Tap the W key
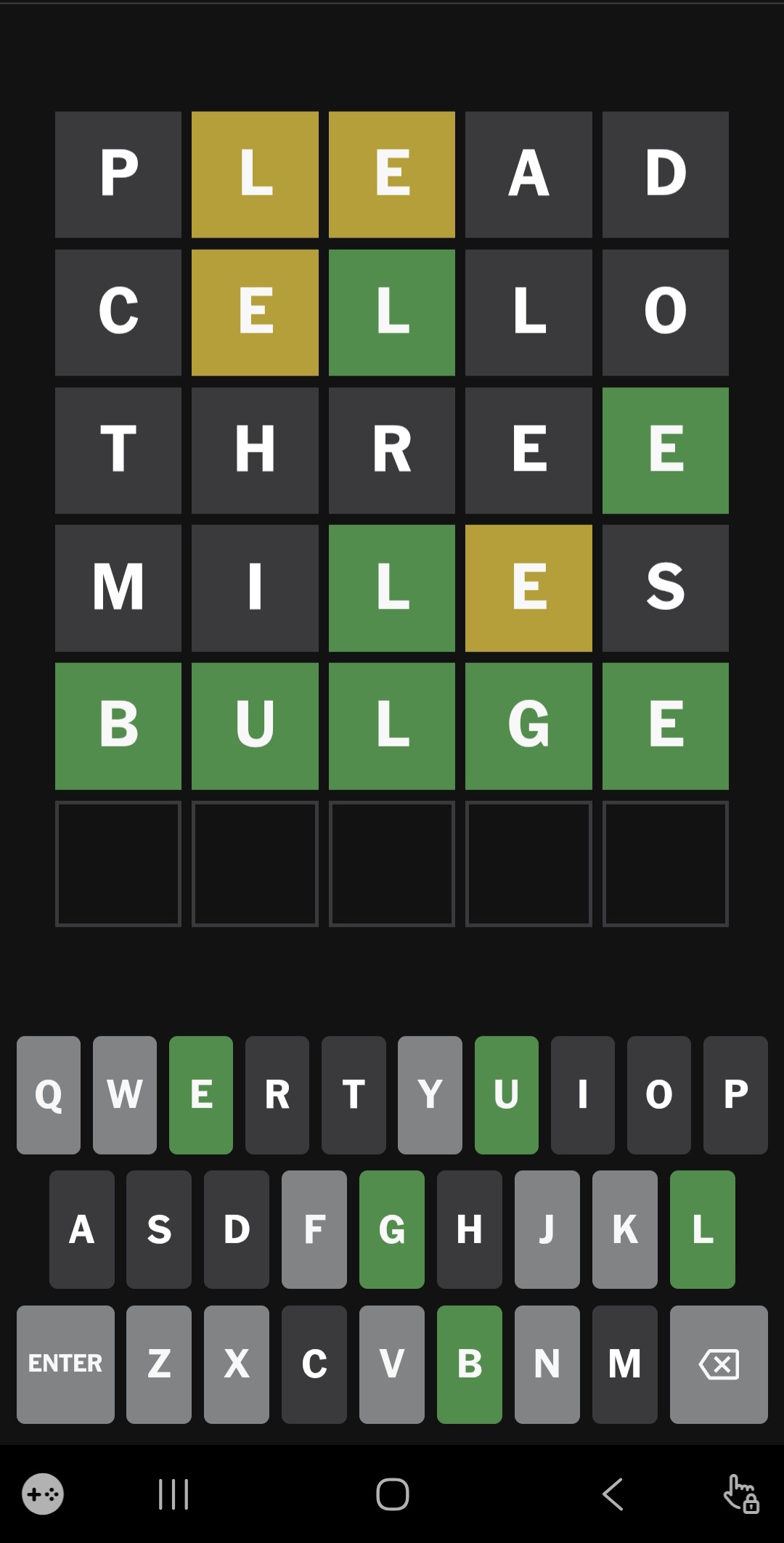This screenshot has width=784, height=1543. pos(125,1094)
